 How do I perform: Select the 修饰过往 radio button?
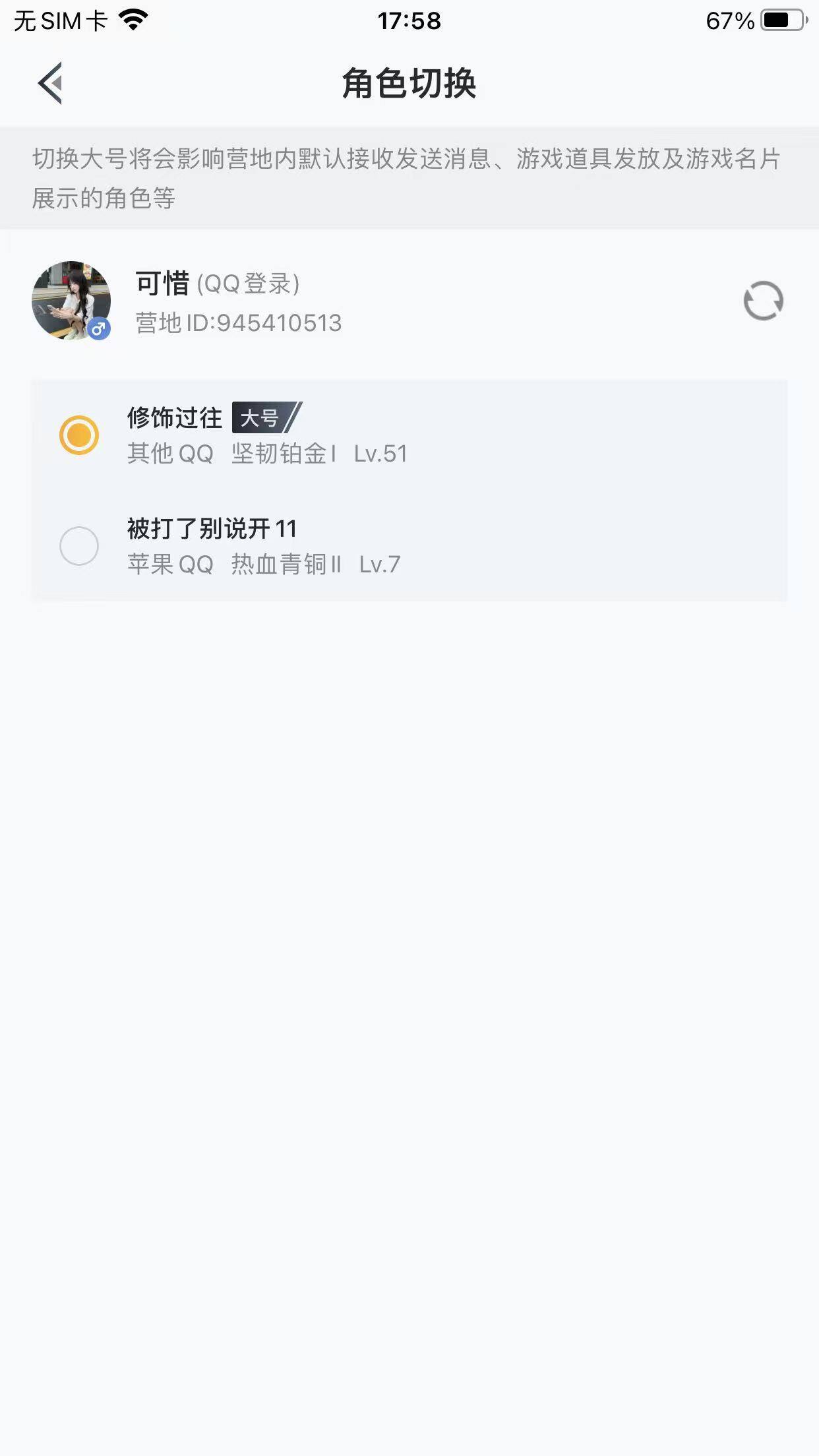click(x=80, y=435)
